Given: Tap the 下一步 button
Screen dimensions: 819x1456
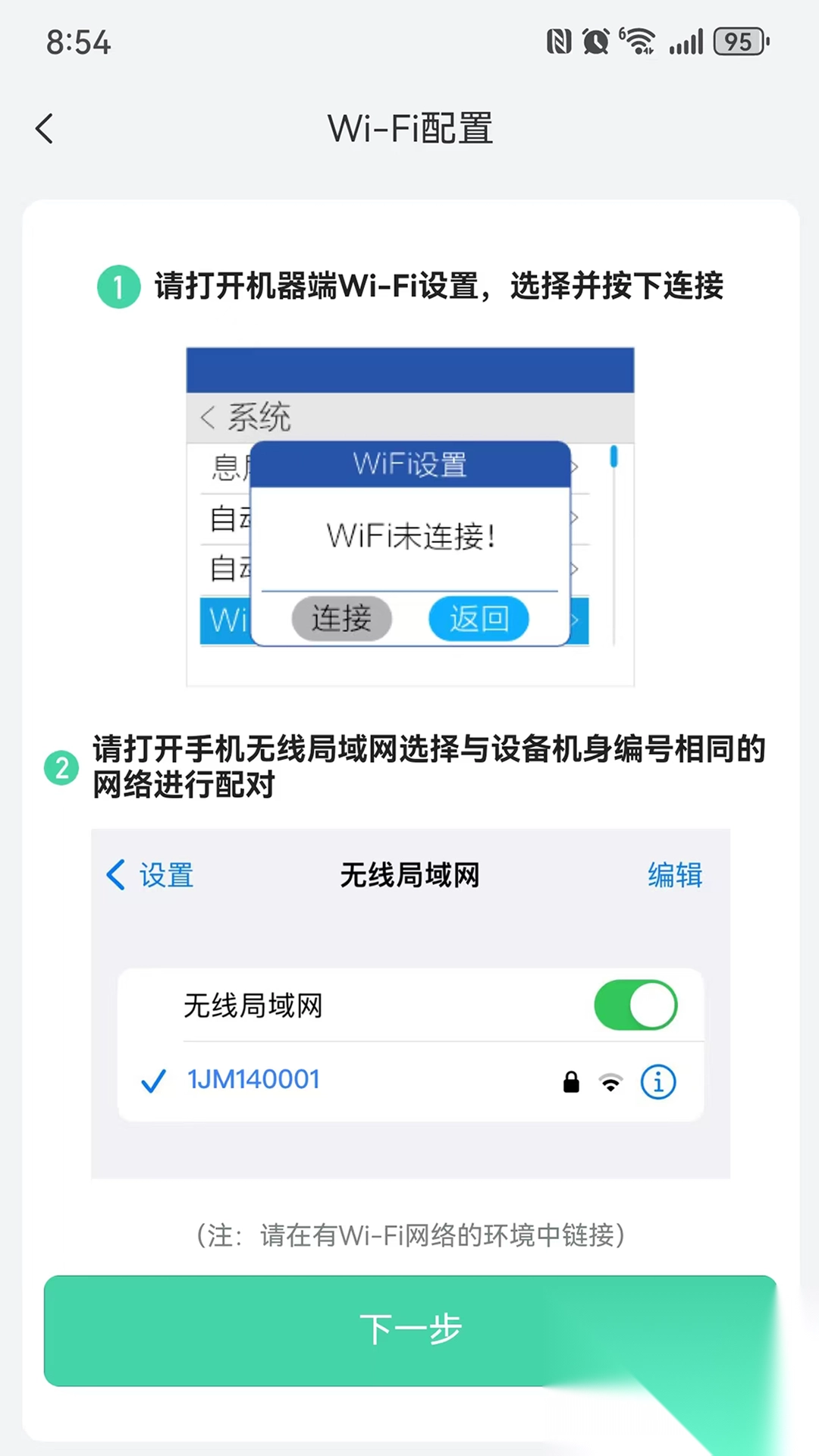Looking at the screenshot, I should tap(410, 1330).
